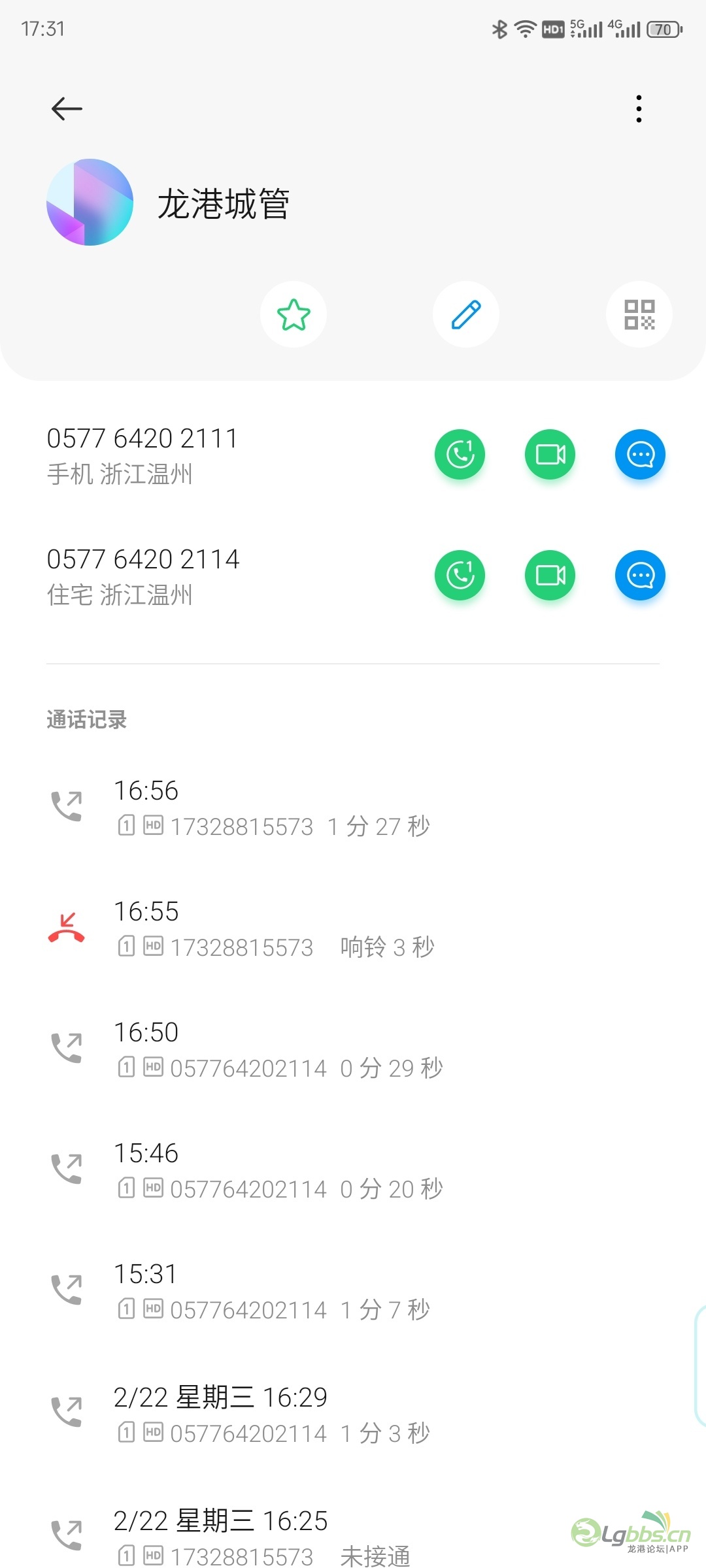706x1568 pixels.
Task: Open the 16:50 call record
Action: coord(353,1049)
